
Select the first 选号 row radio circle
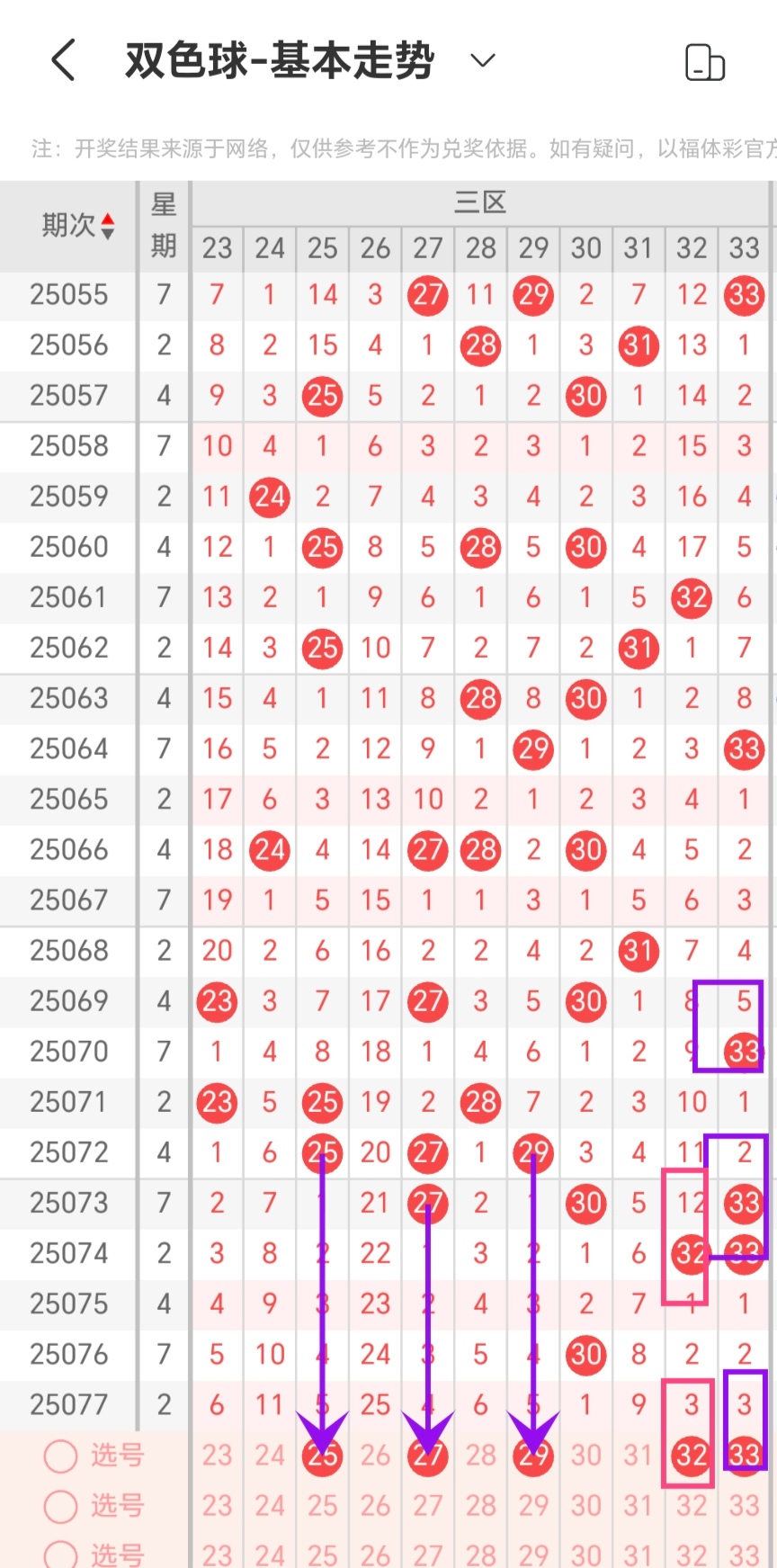pos(61,1456)
